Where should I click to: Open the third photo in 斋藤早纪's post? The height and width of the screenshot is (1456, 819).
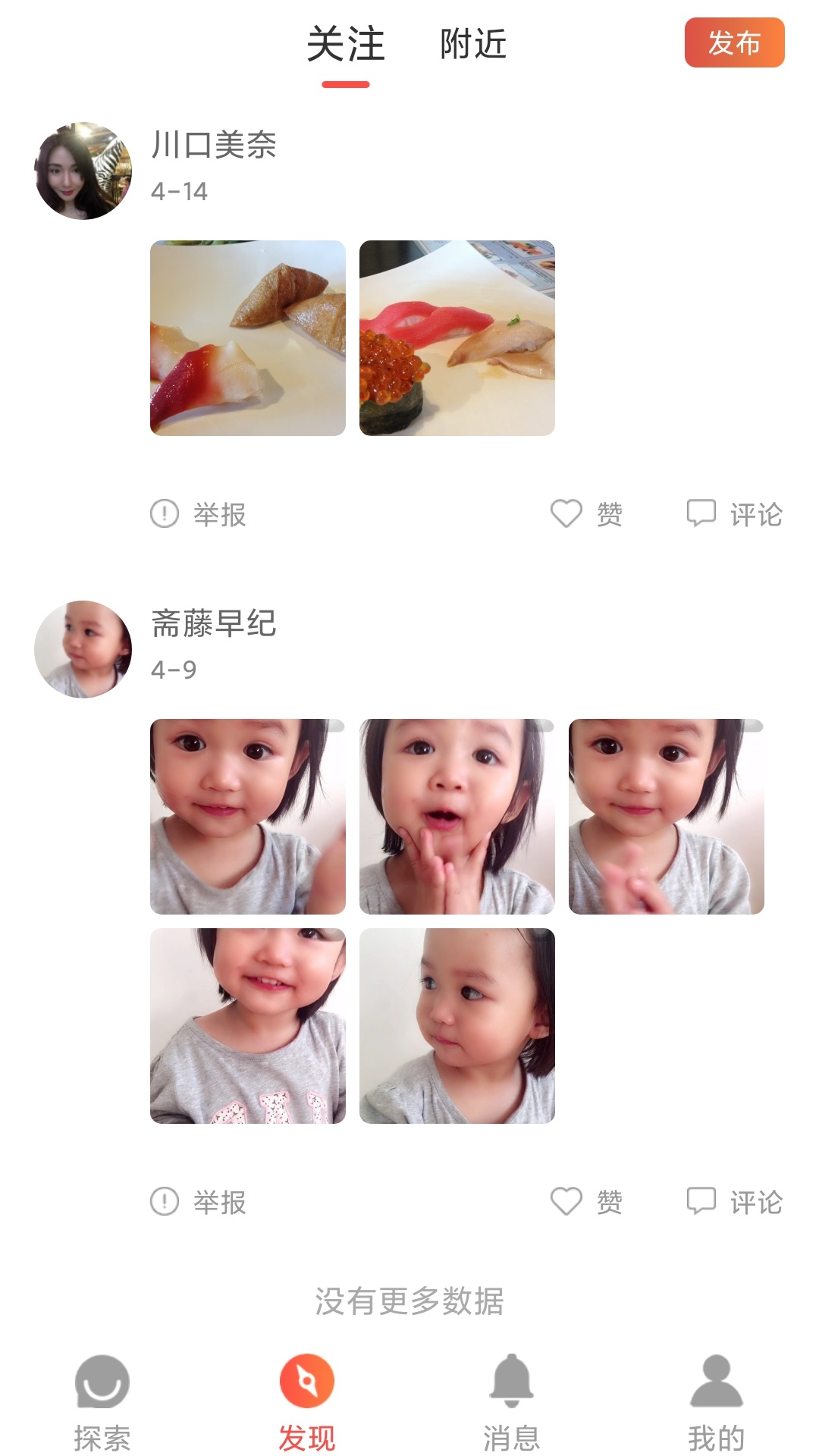[x=667, y=817]
